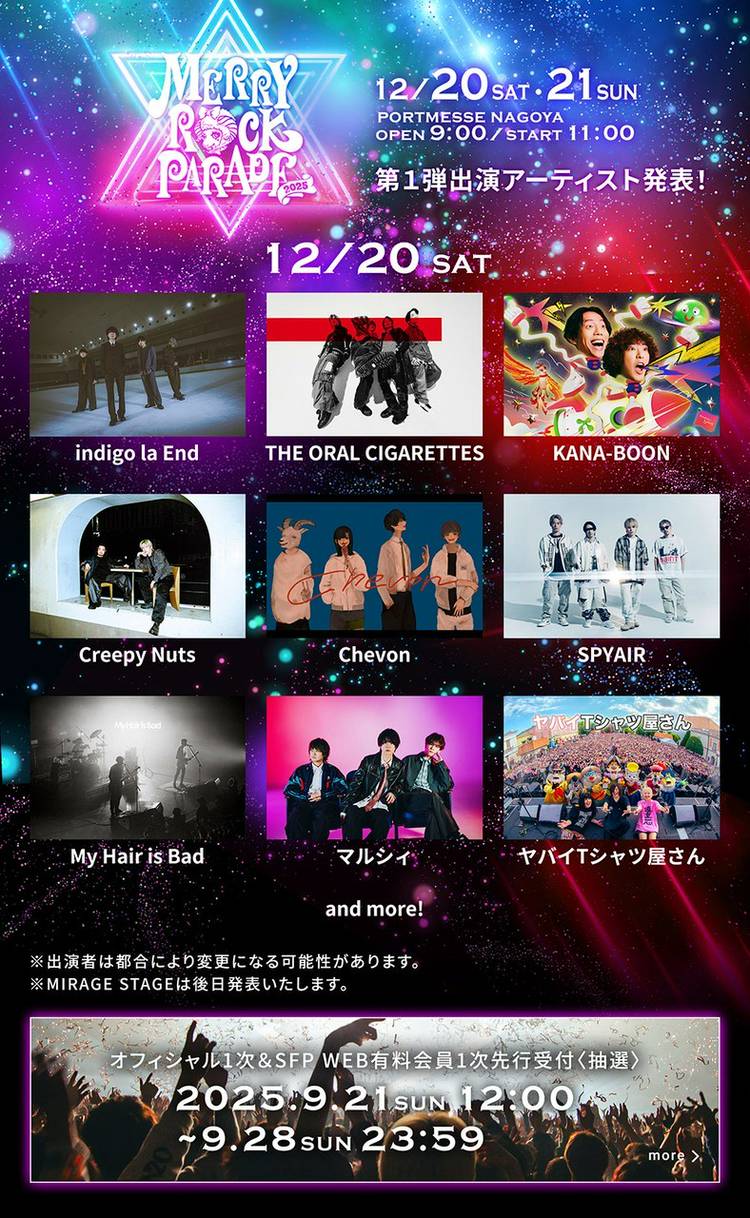The width and height of the screenshot is (750, 1218).
Task: Open the ticket pre-sale banner's more link
Action: [673, 1155]
